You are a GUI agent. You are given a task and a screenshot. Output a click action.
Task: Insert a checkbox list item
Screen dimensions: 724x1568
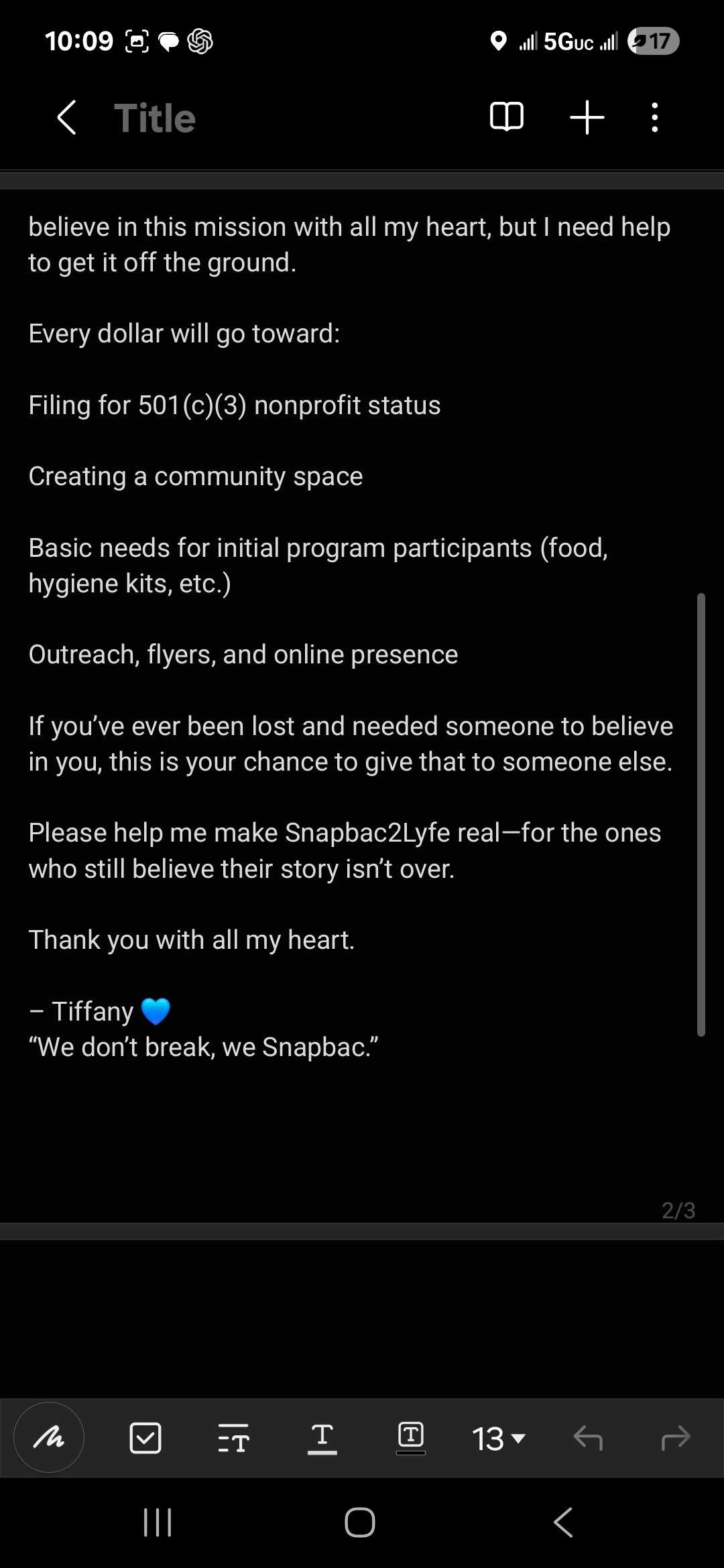pos(145,1438)
